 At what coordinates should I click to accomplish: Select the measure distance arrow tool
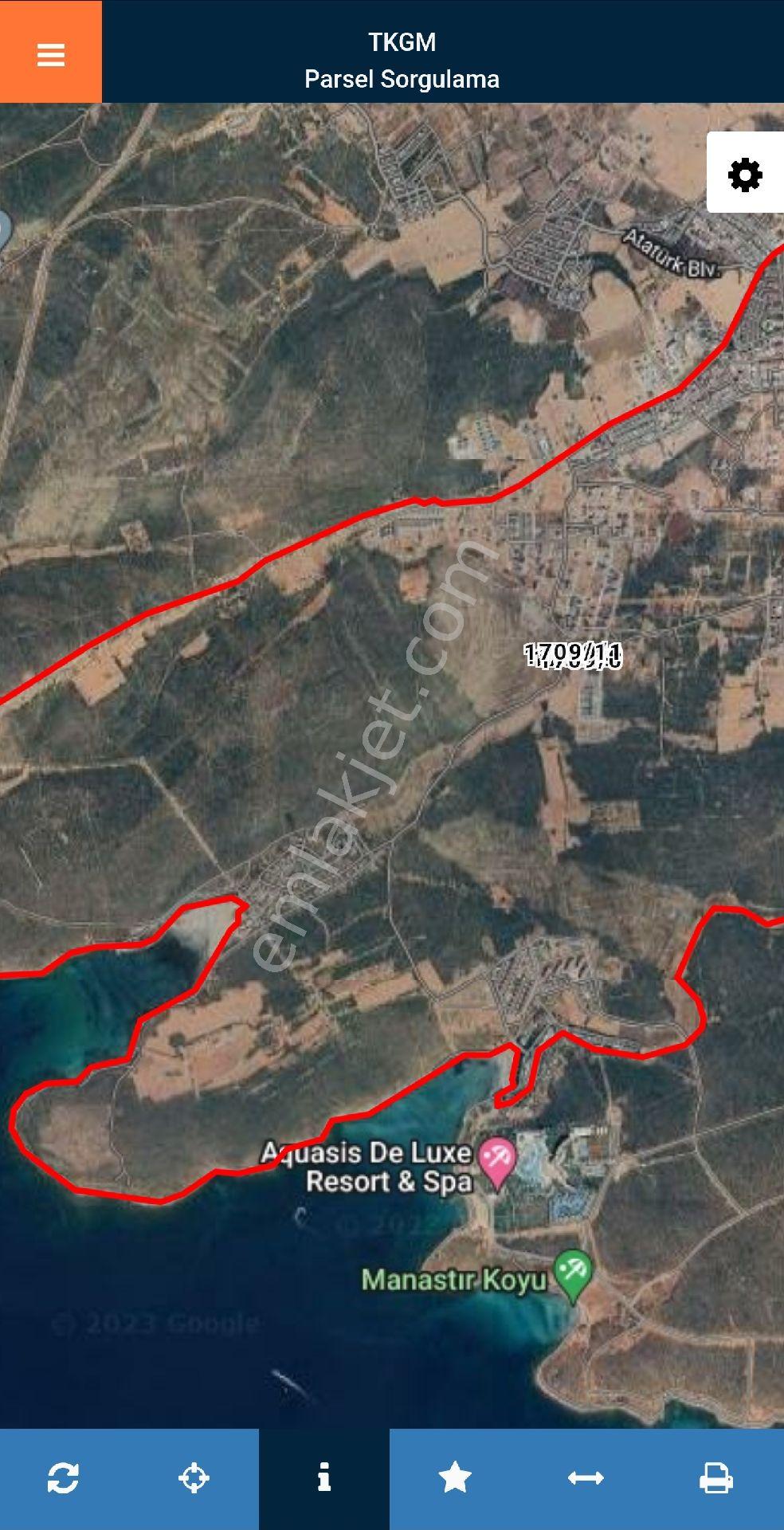click(586, 1477)
